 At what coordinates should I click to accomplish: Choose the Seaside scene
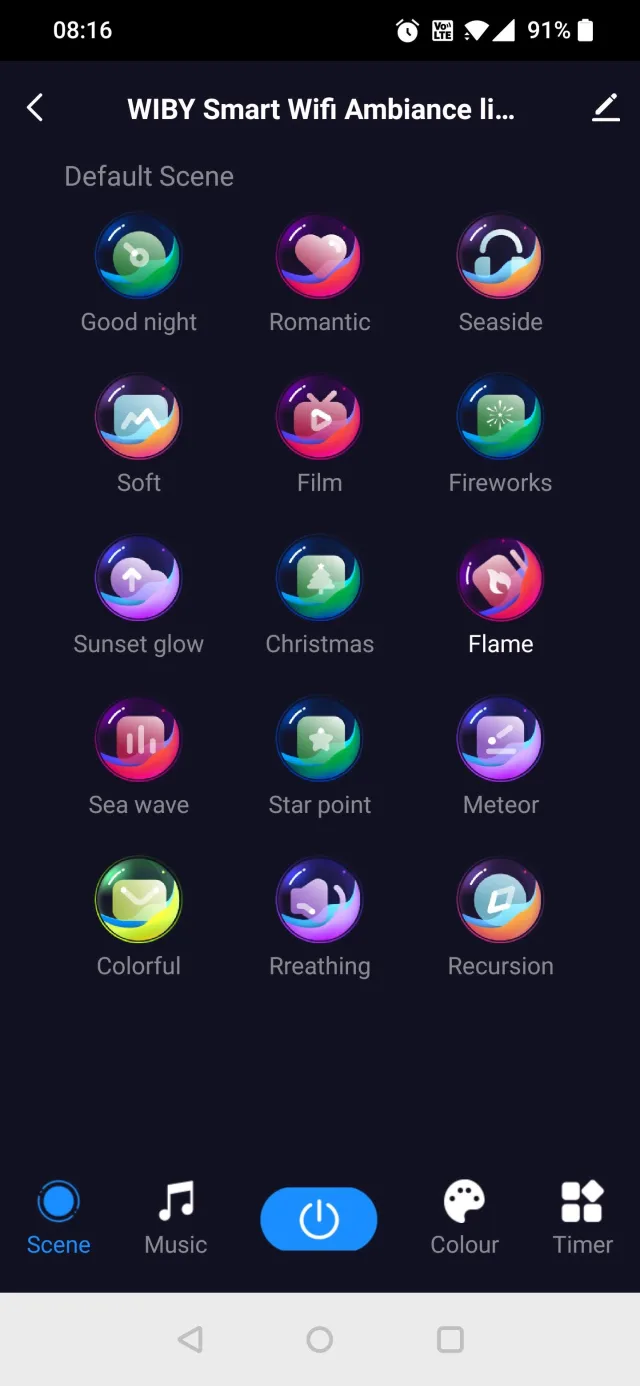tap(500, 258)
